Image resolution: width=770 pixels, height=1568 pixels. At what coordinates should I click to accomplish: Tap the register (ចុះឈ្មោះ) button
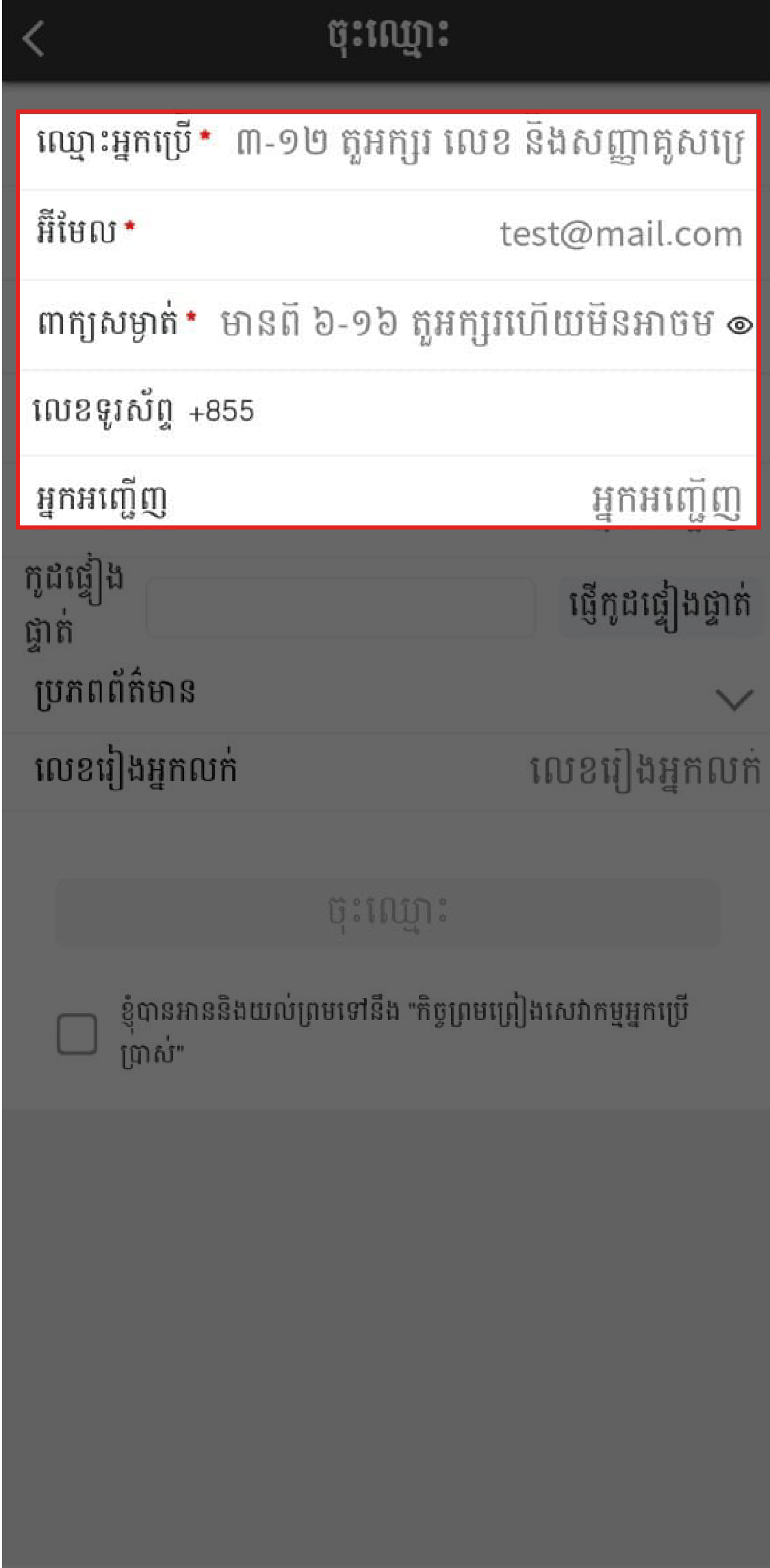[387, 913]
